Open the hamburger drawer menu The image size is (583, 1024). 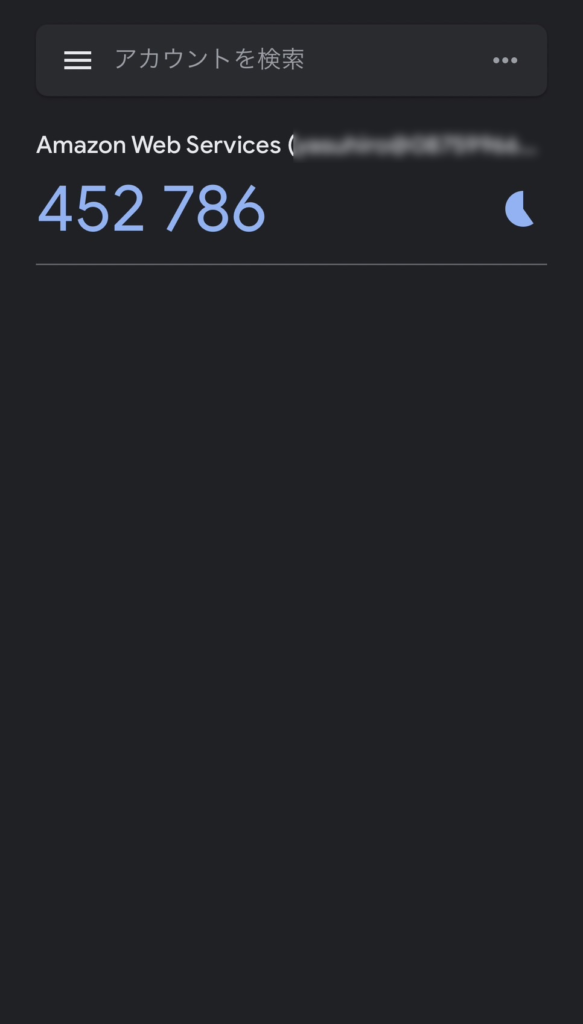click(x=77, y=61)
